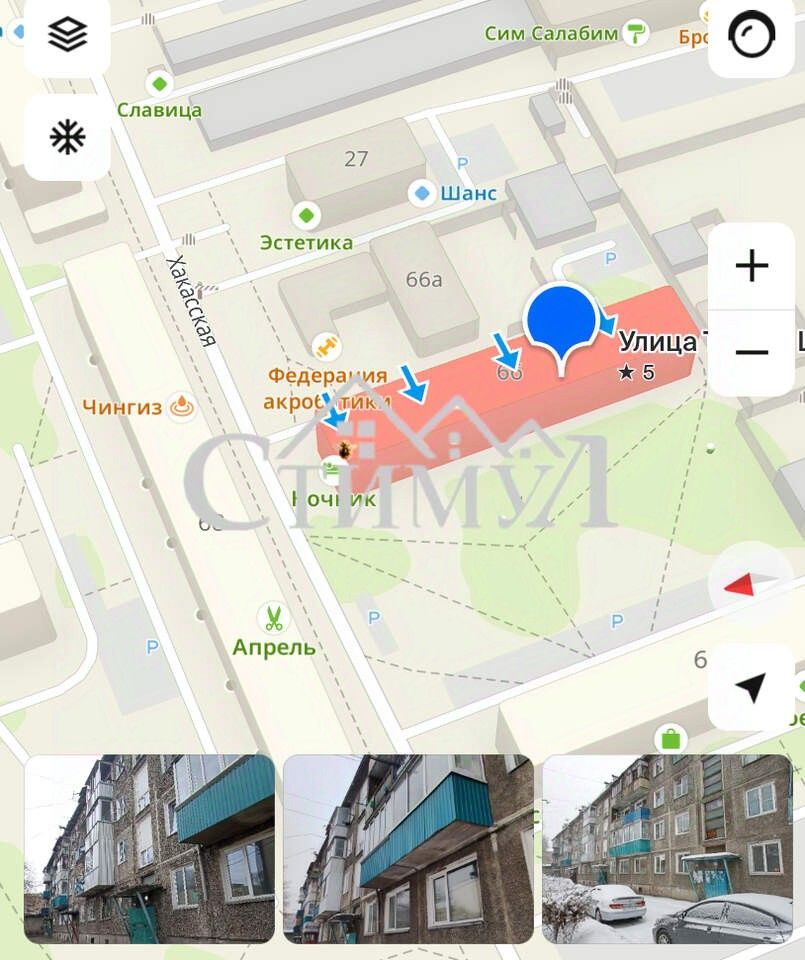The height and width of the screenshot is (960, 805).
Task: Open the middle building photo thumbnail
Action: (408, 848)
